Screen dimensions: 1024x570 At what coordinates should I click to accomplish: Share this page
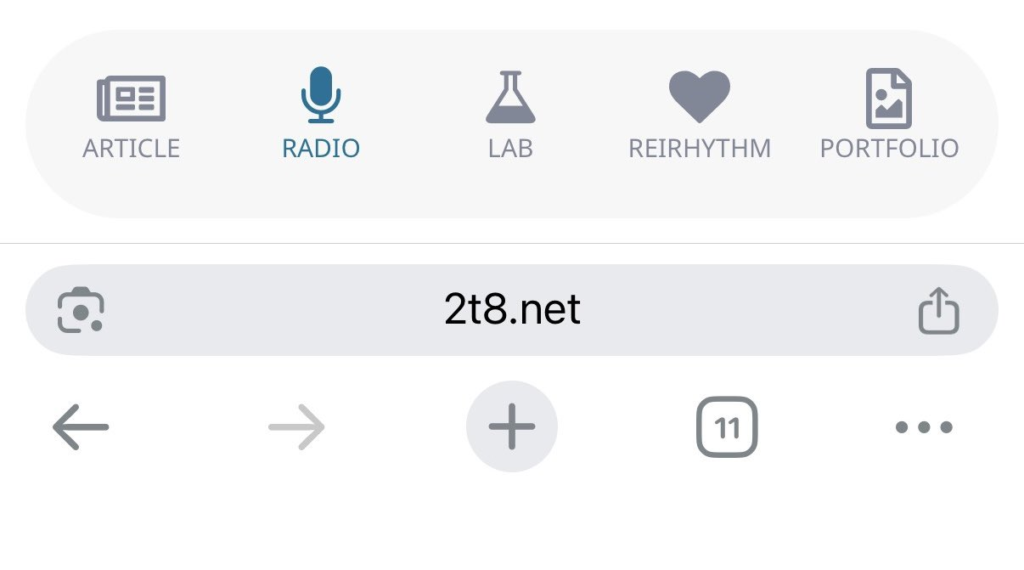coord(938,310)
